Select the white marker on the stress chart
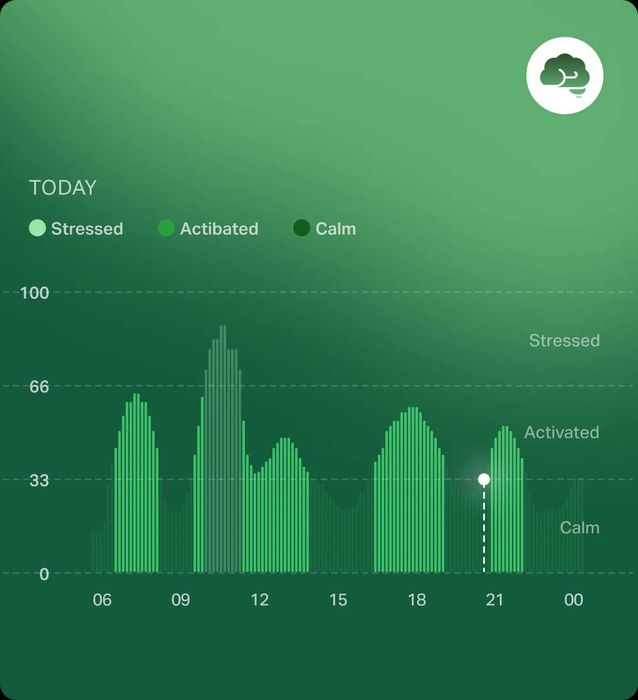638x700 pixels. click(484, 480)
